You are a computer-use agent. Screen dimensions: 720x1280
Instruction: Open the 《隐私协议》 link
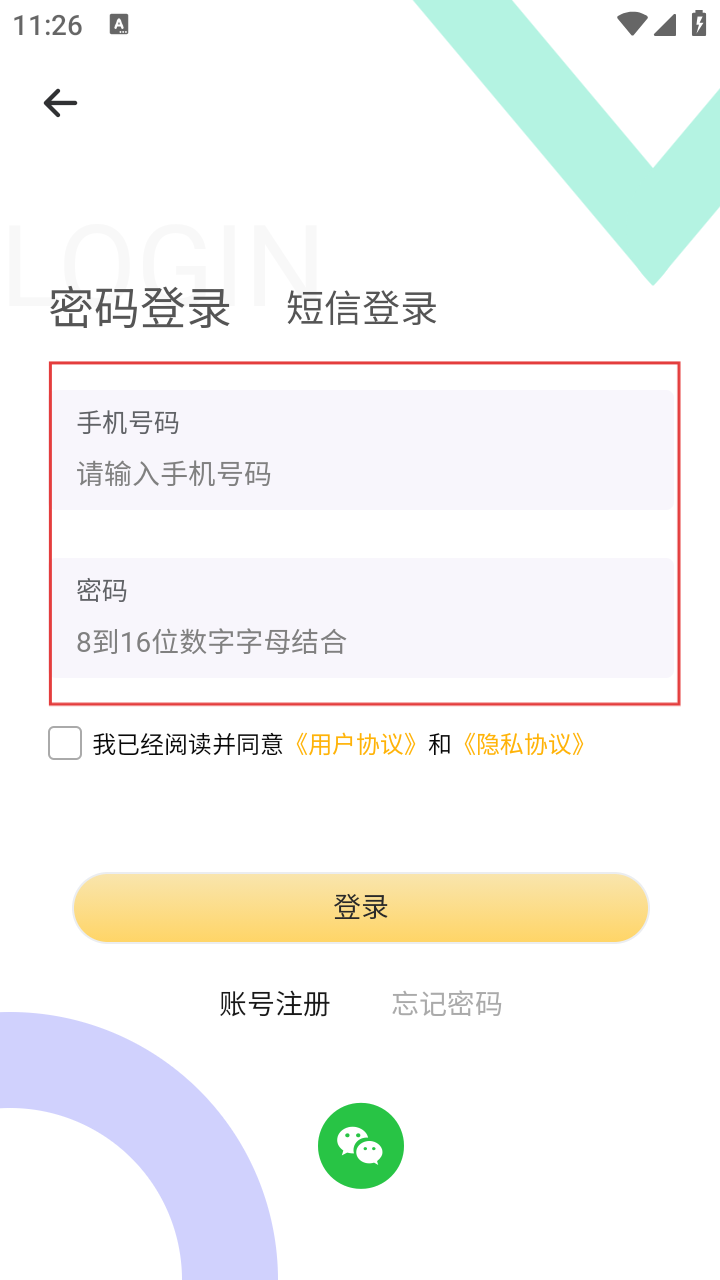pos(522,744)
